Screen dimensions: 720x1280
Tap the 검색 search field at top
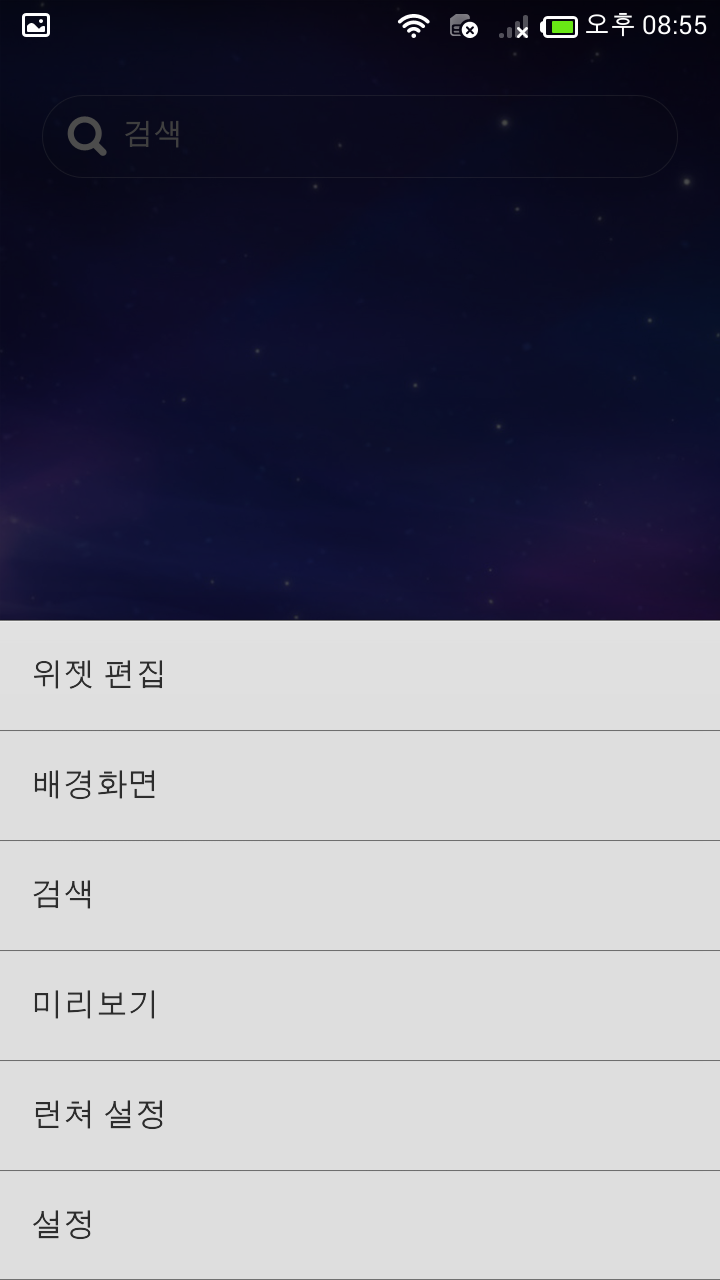click(360, 136)
